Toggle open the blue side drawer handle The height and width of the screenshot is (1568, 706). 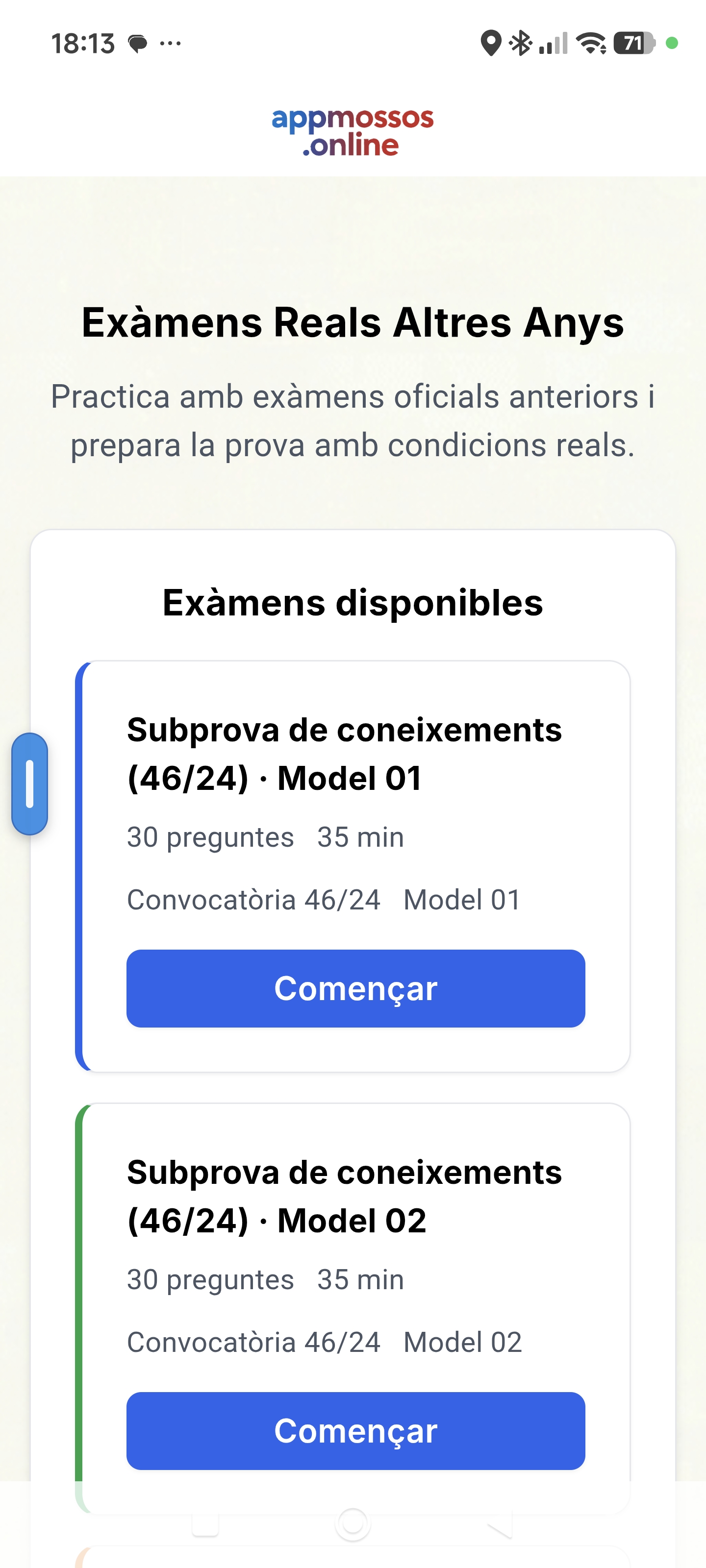click(x=30, y=784)
